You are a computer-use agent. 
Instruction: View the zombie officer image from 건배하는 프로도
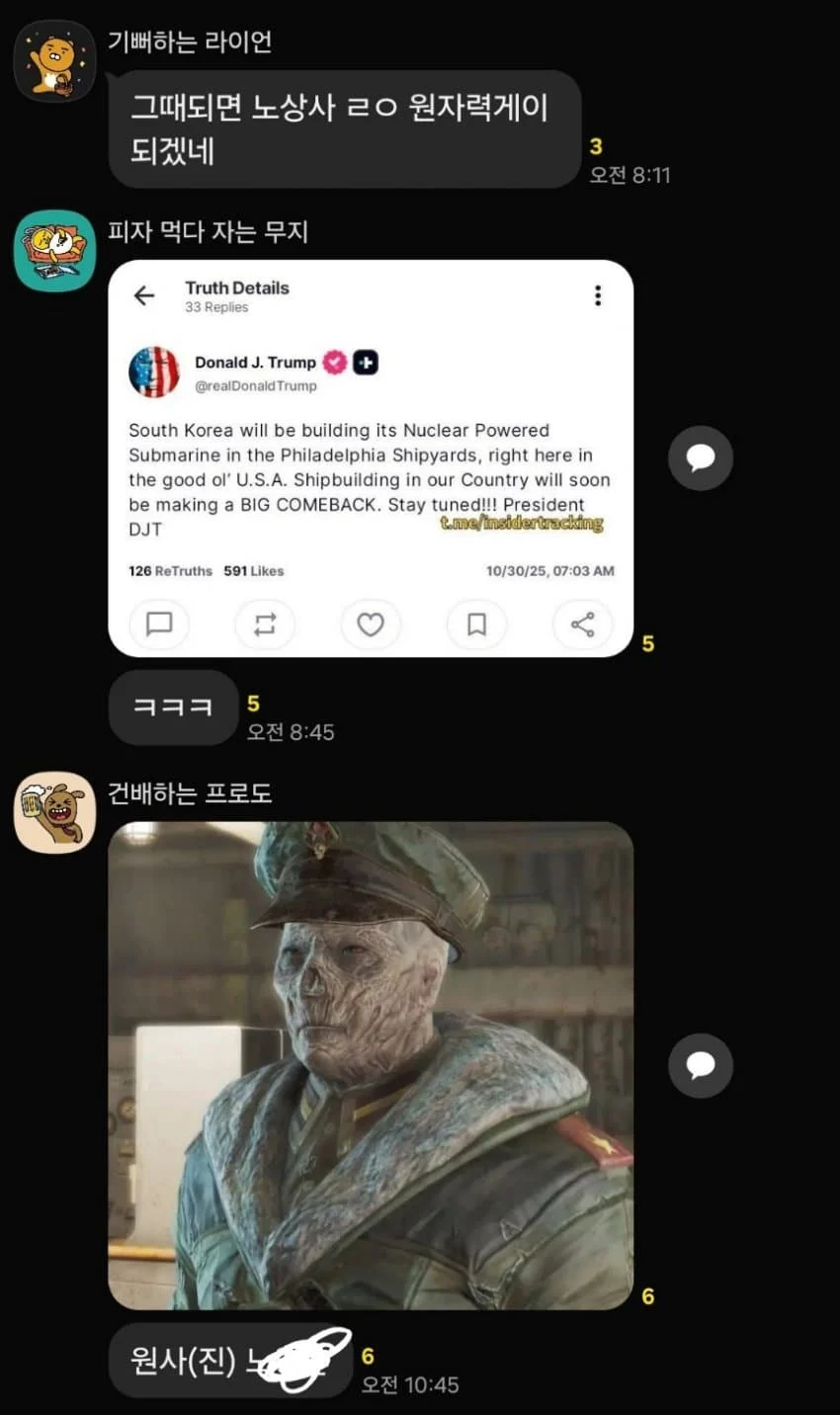(x=371, y=1065)
